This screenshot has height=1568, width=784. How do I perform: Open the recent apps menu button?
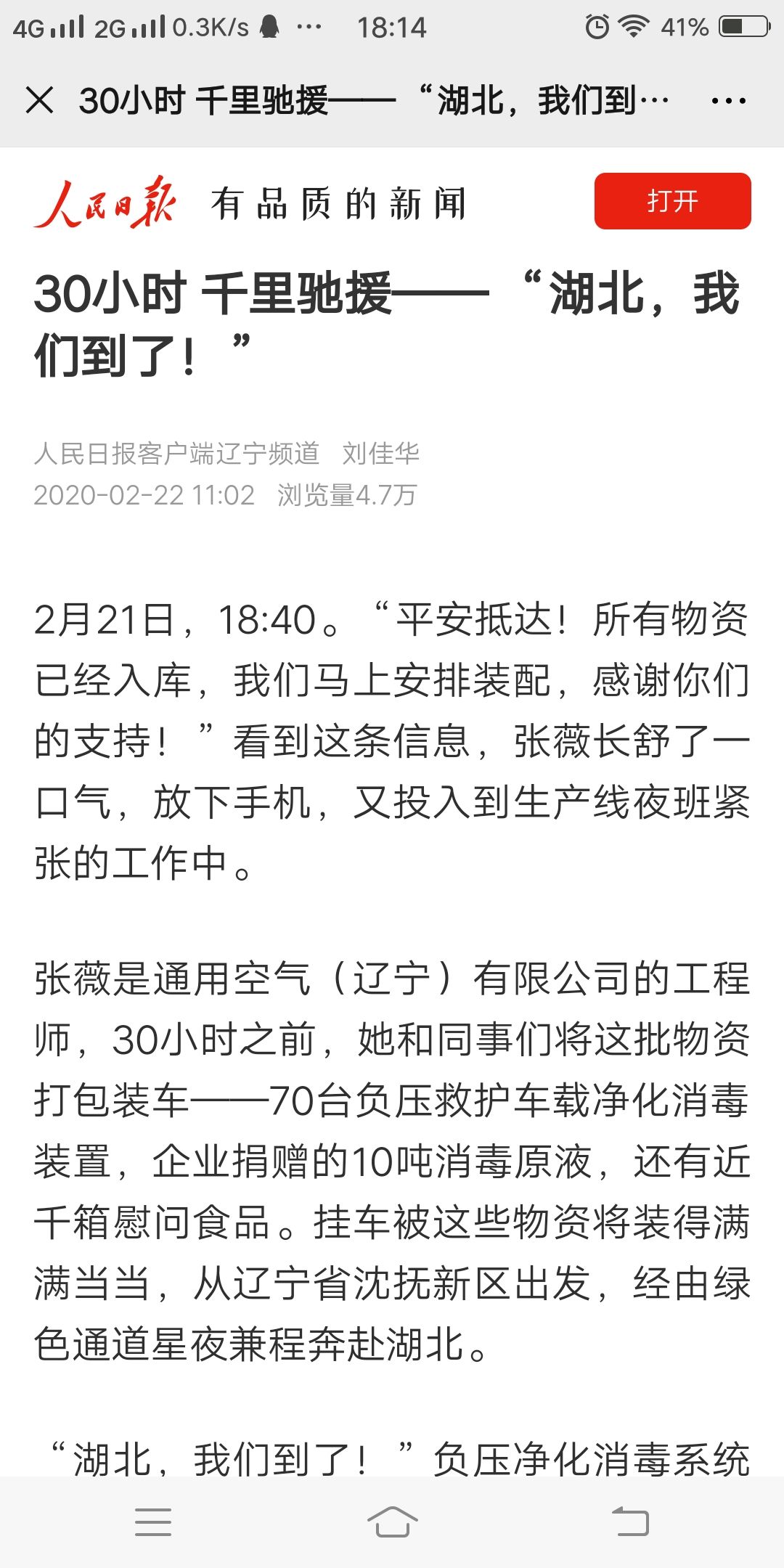pyautogui.click(x=153, y=1522)
